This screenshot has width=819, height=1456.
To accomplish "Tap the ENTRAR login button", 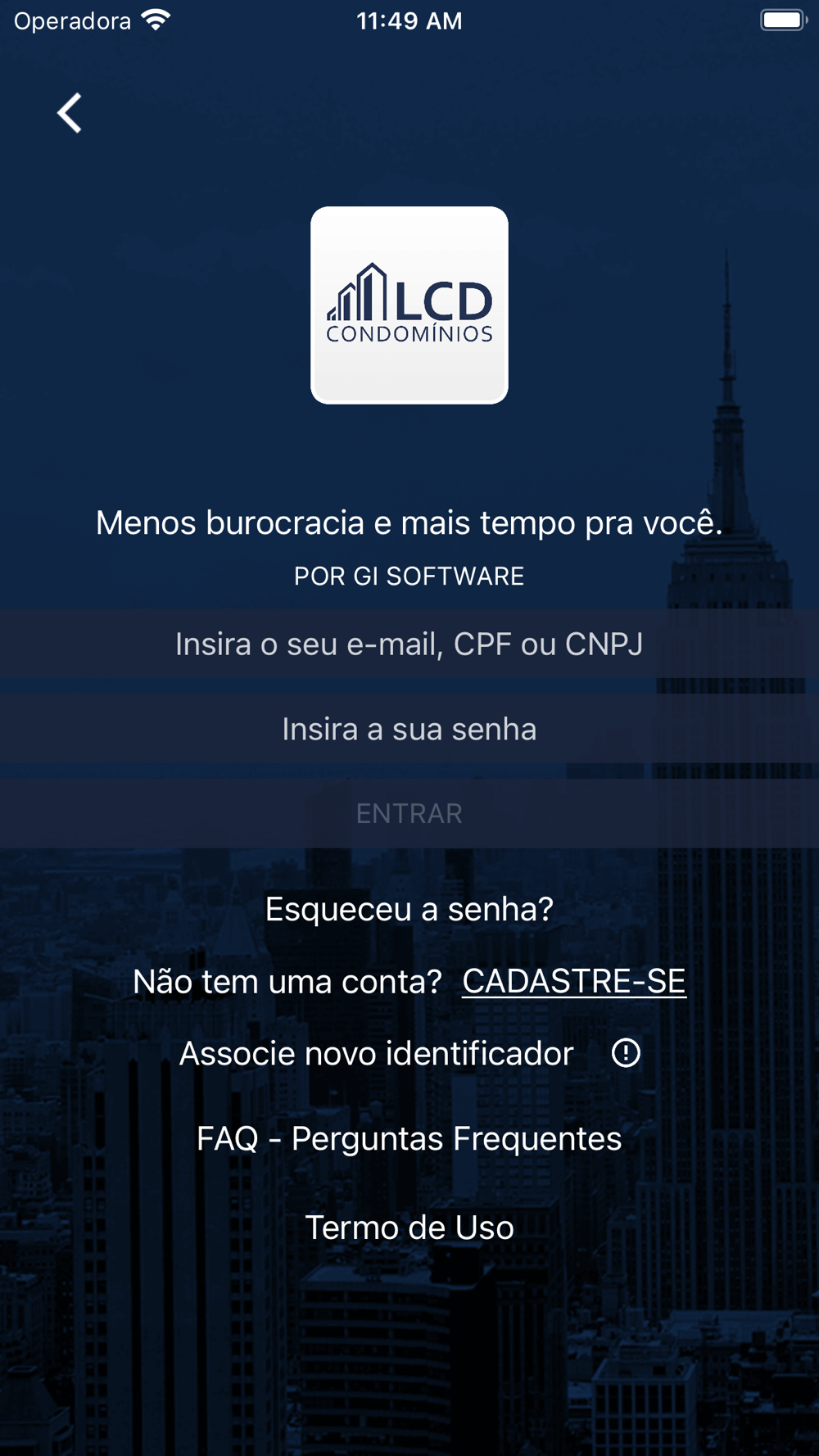I will click(x=409, y=813).
